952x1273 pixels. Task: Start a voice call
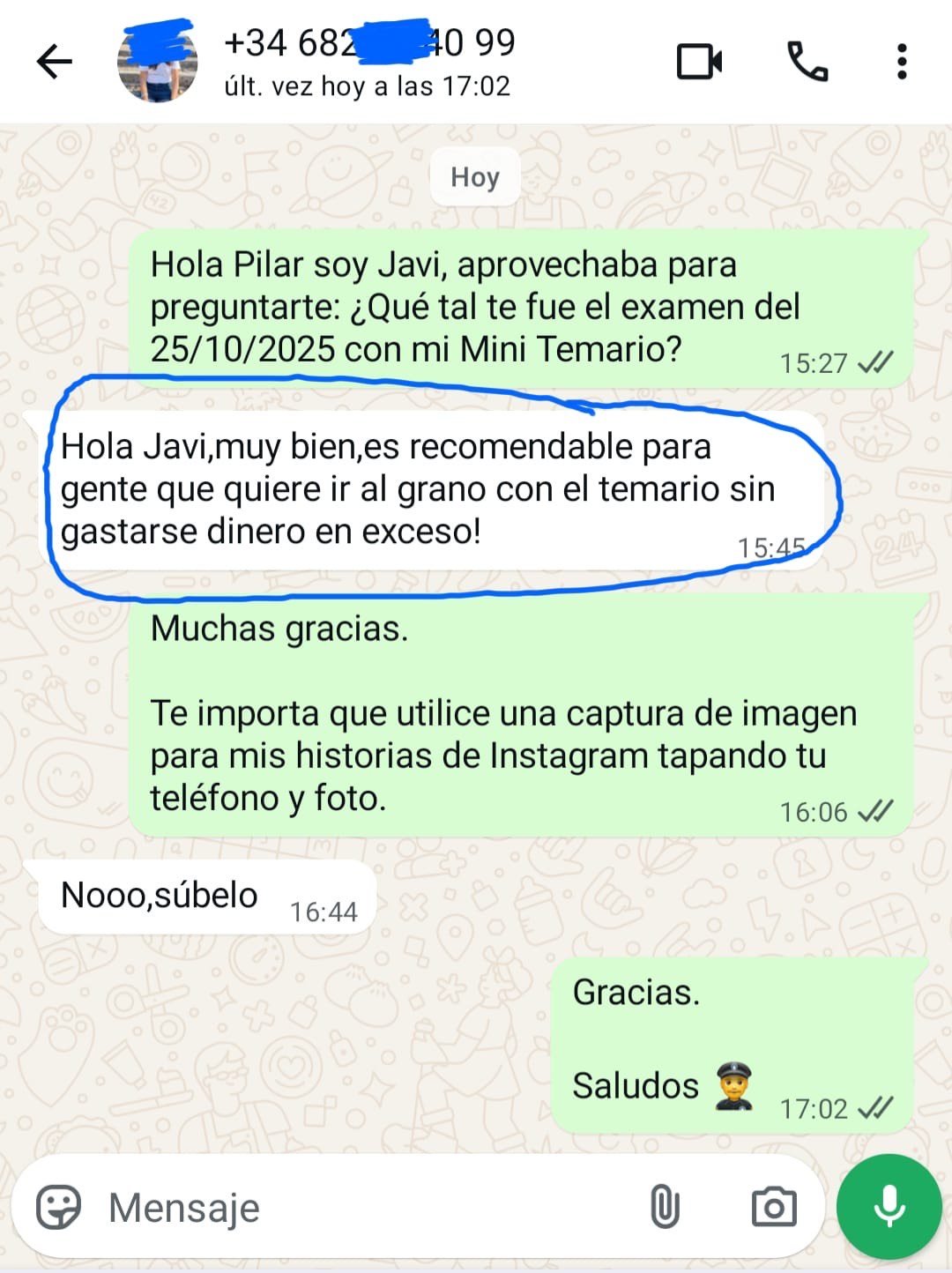pos(807,62)
